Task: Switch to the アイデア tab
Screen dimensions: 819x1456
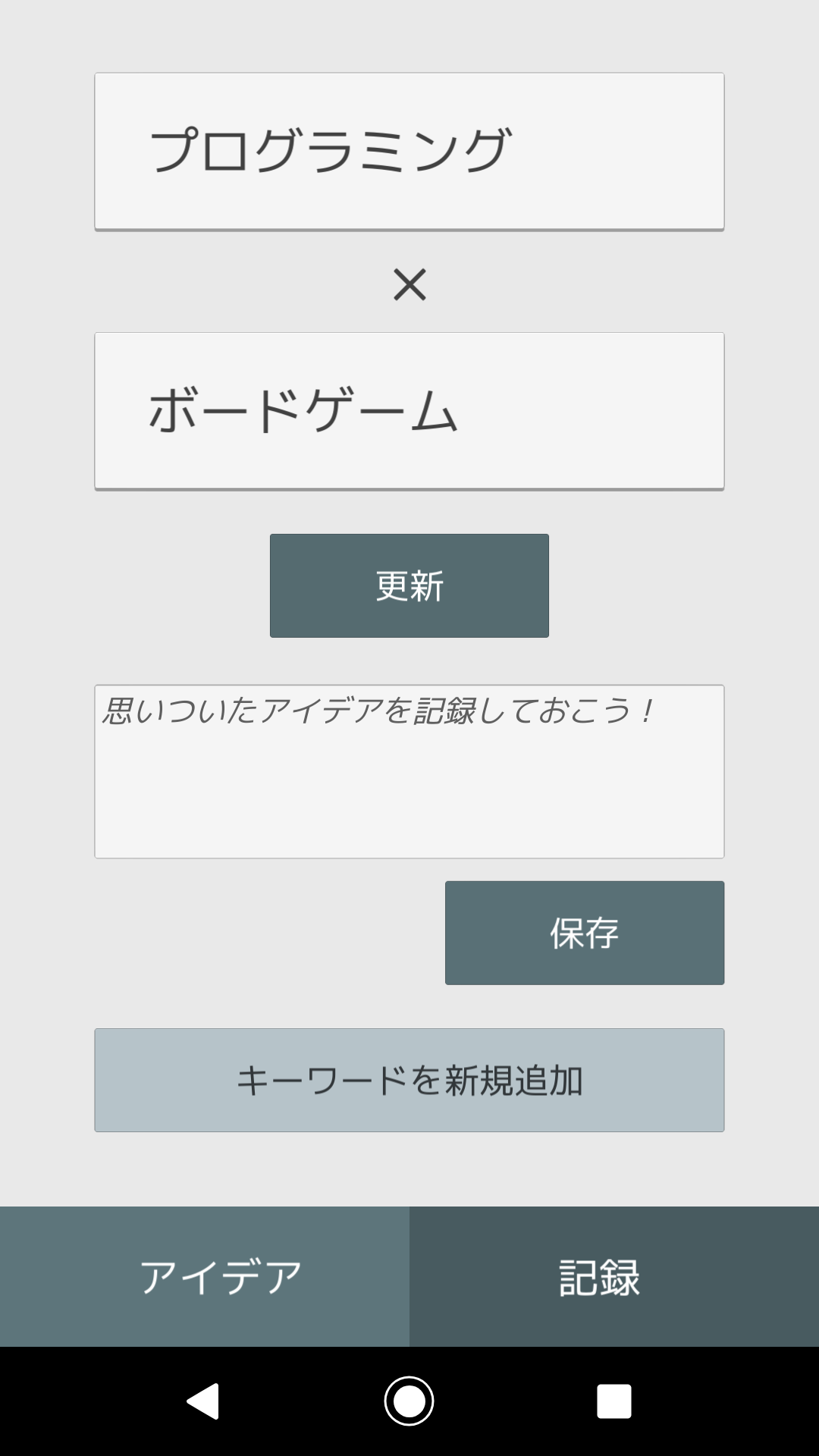Action: (205, 1277)
